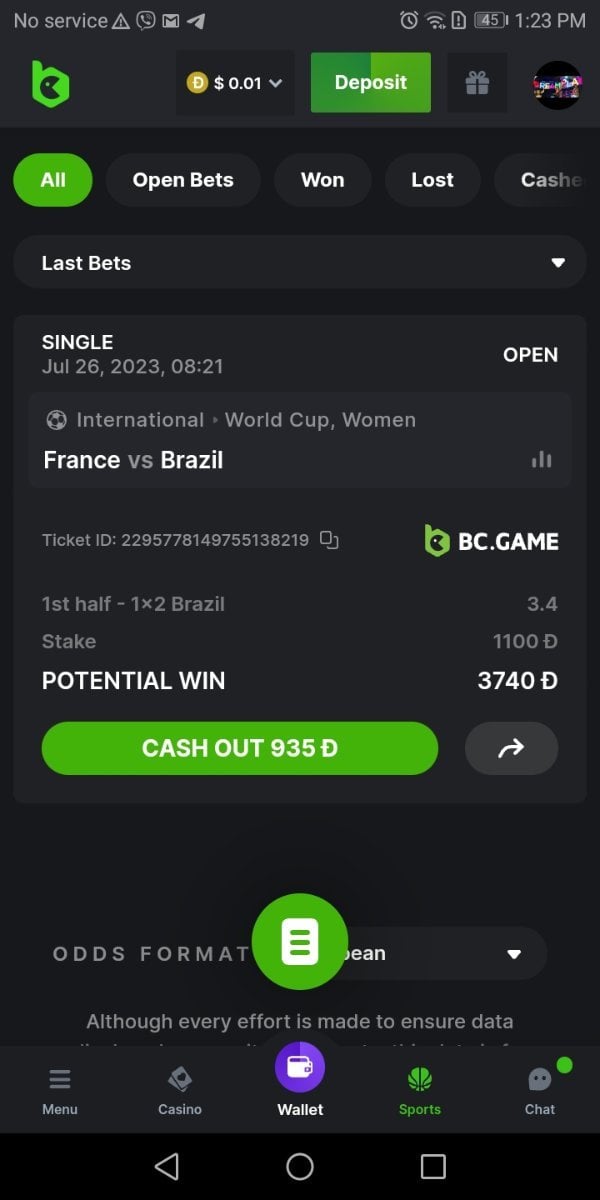Open the Chat tab
Screen dimensions: 600x1200
pos(540,1090)
